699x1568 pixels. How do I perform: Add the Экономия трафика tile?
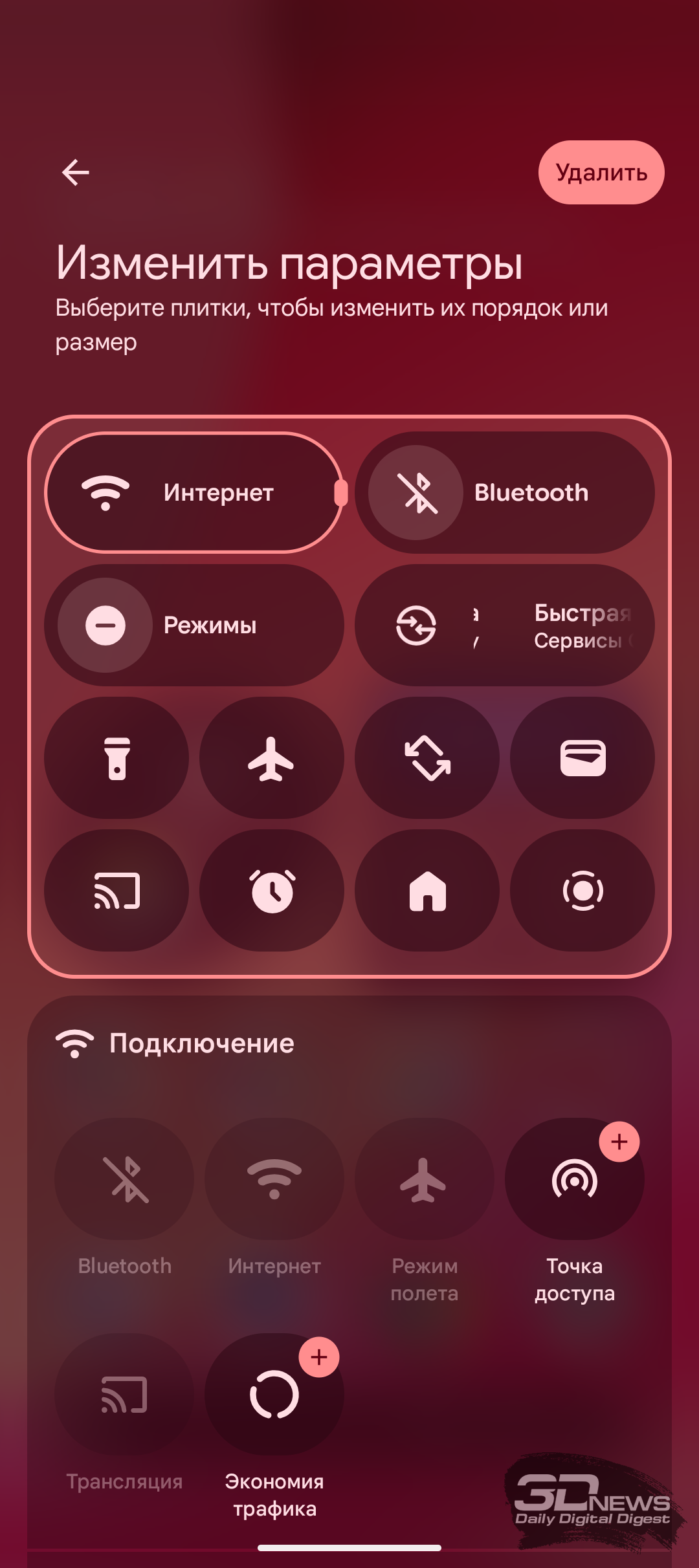coord(318,1356)
